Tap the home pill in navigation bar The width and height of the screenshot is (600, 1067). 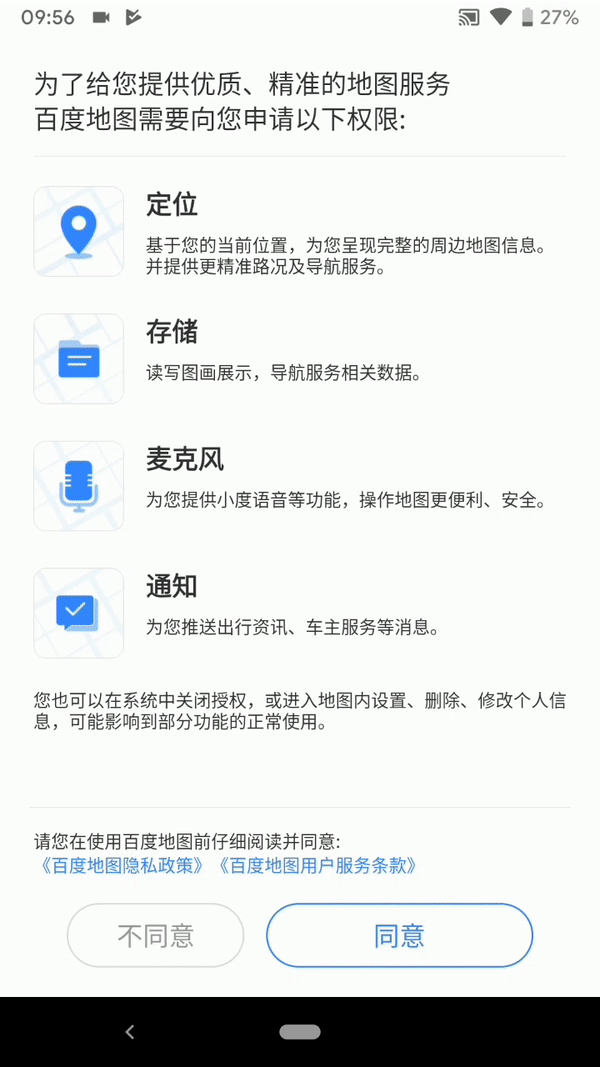300,1032
